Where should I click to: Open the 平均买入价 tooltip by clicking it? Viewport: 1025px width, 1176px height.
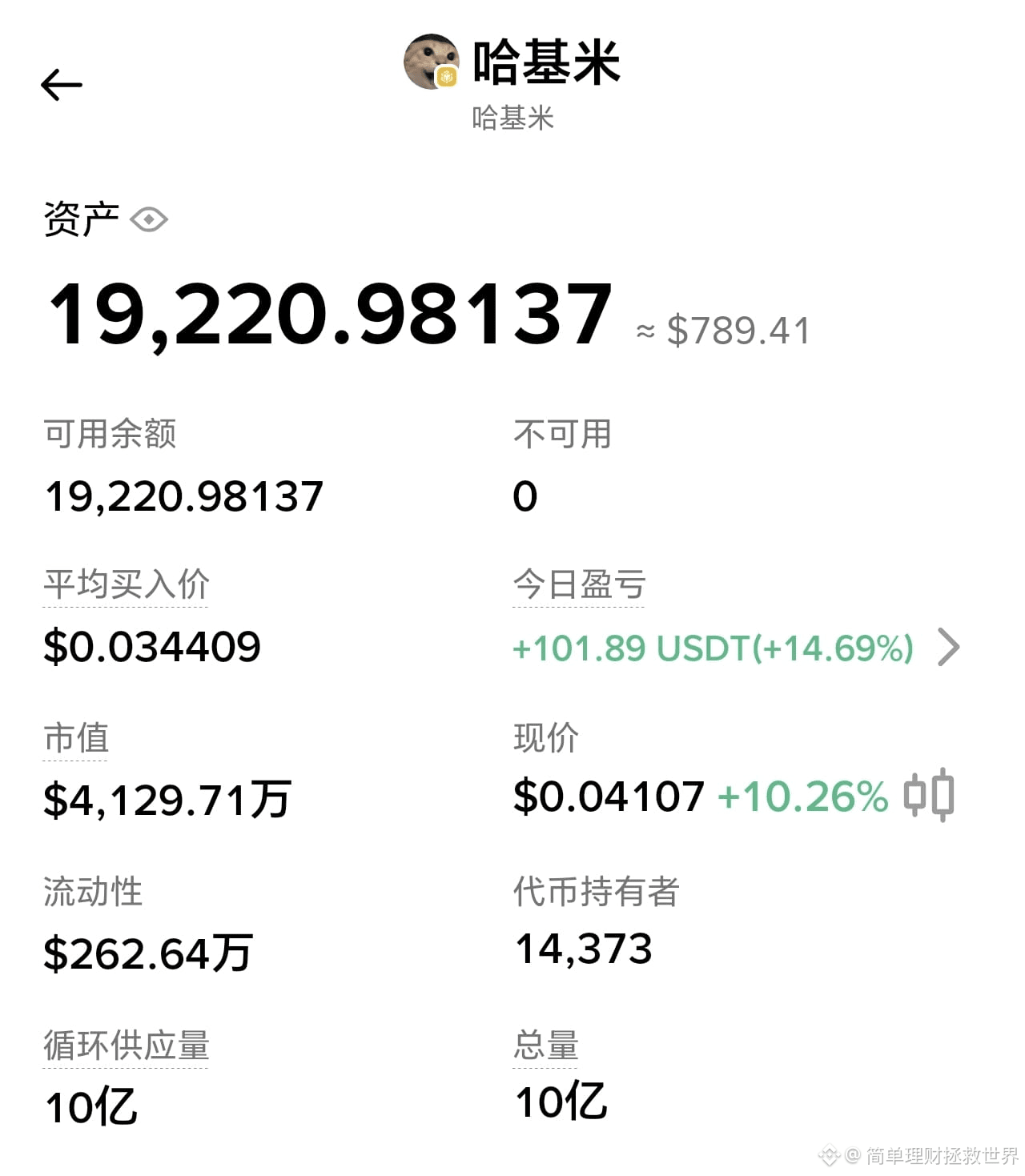click(x=125, y=585)
